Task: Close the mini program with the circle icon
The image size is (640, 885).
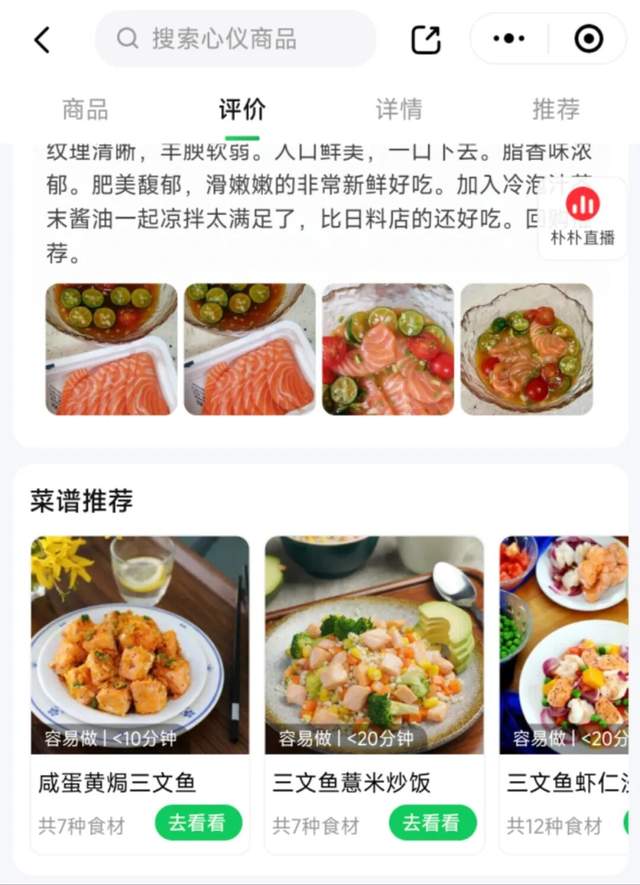Action: (588, 39)
